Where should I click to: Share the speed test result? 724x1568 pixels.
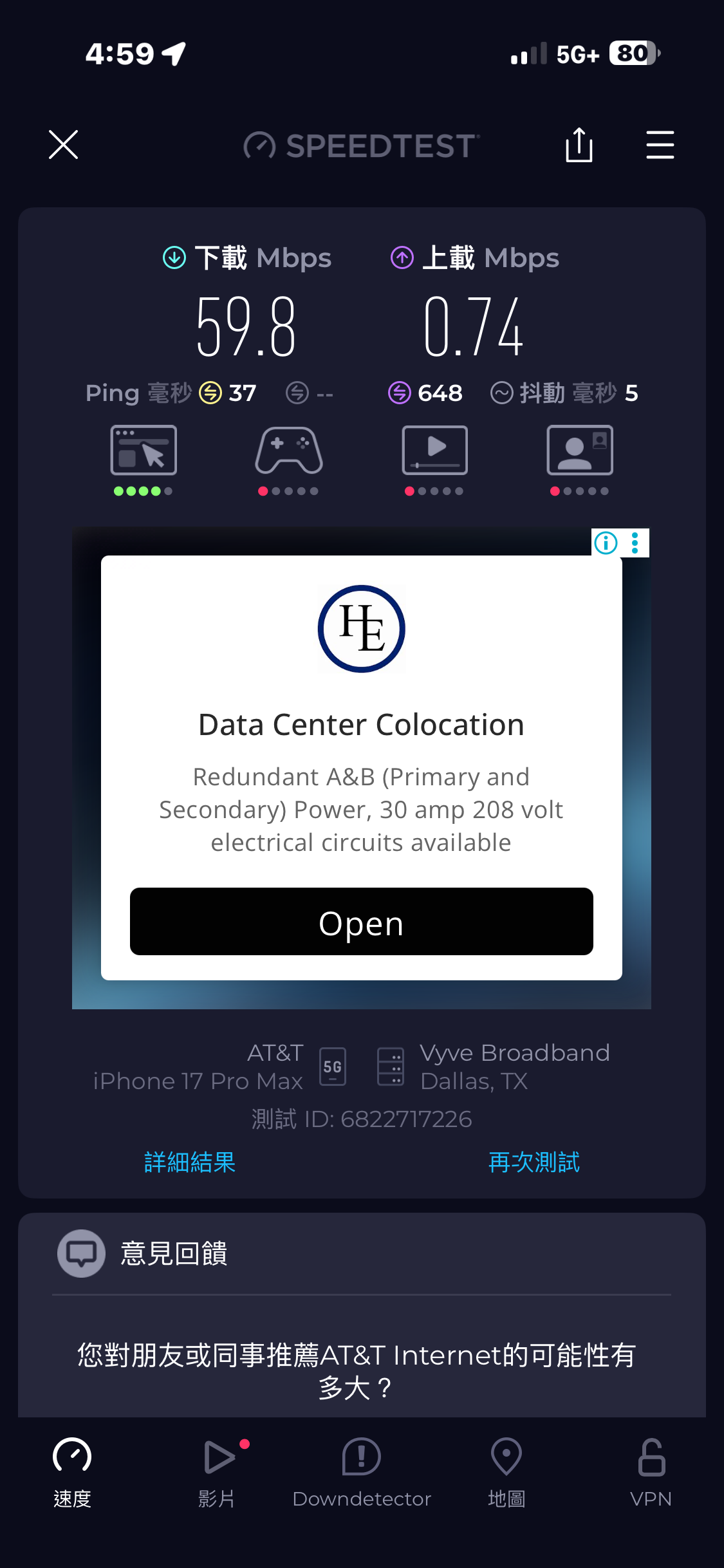[x=579, y=145]
